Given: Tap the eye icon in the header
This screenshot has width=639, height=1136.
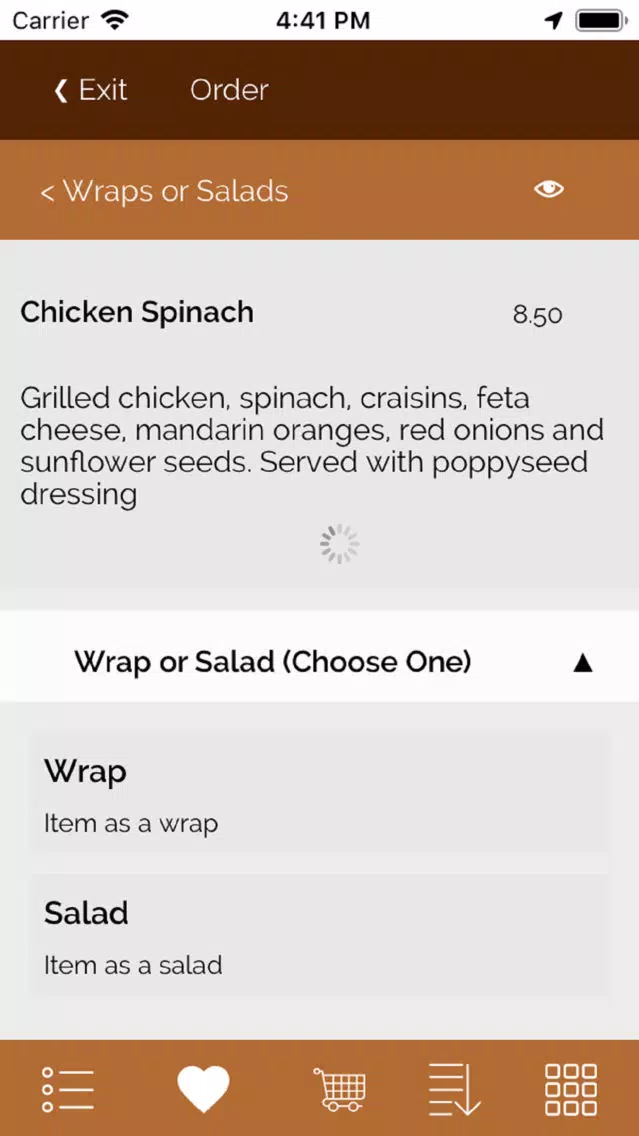Looking at the screenshot, I should 548,189.
